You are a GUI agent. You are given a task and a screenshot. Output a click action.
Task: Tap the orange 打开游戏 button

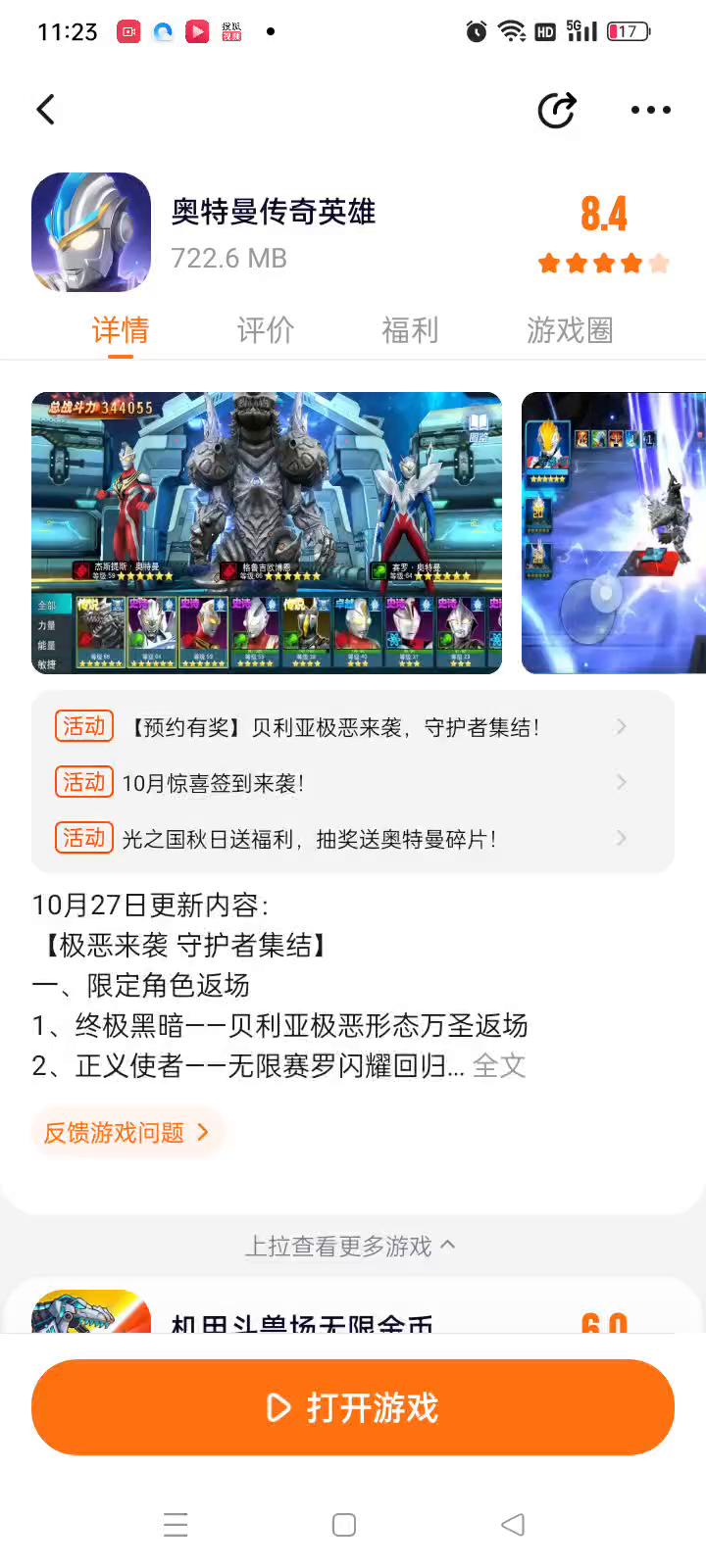[353, 1407]
